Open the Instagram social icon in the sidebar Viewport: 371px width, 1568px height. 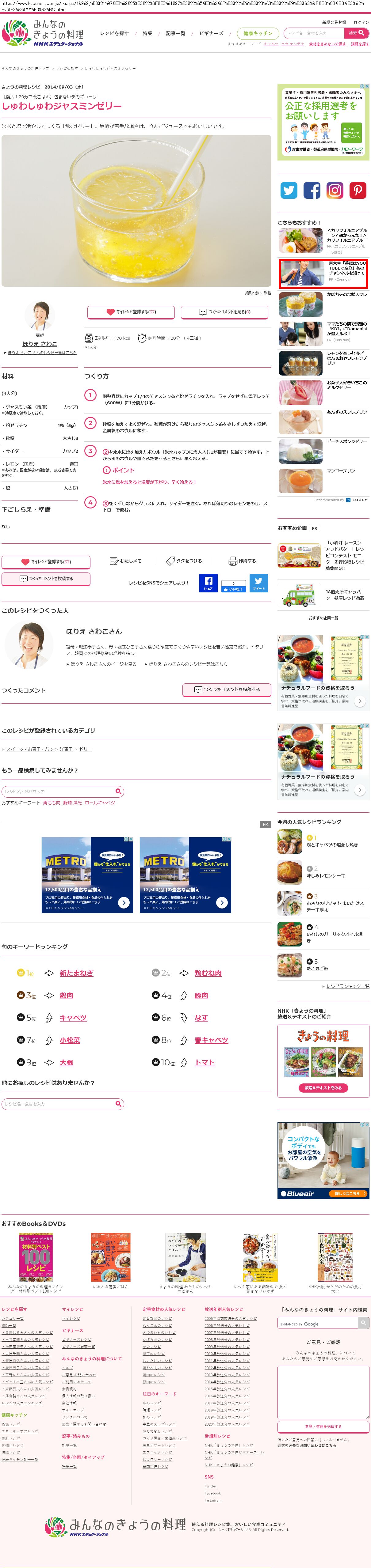[335, 191]
